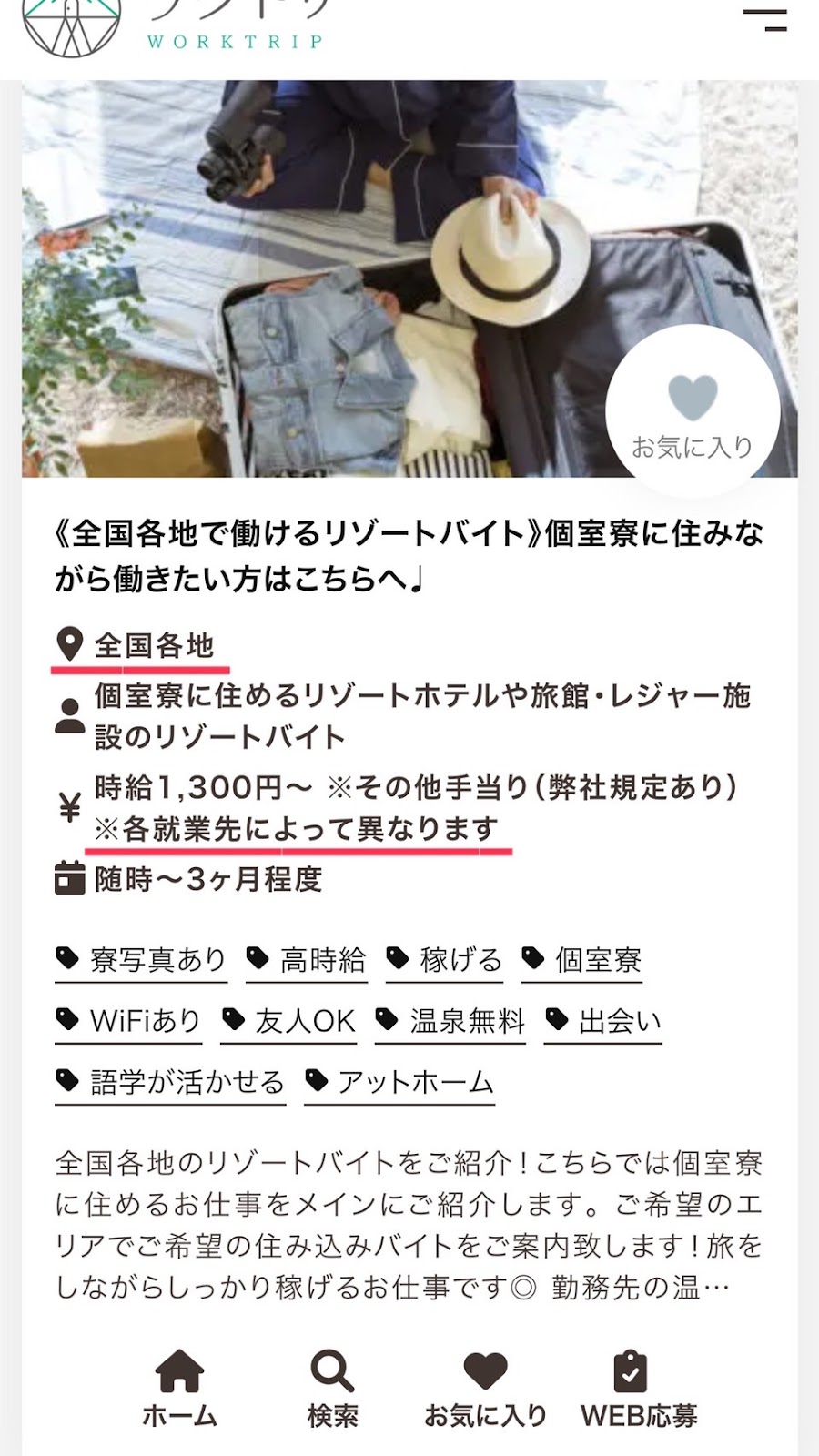Filter by the 個室寮 tag

pyautogui.click(x=581, y=961)
